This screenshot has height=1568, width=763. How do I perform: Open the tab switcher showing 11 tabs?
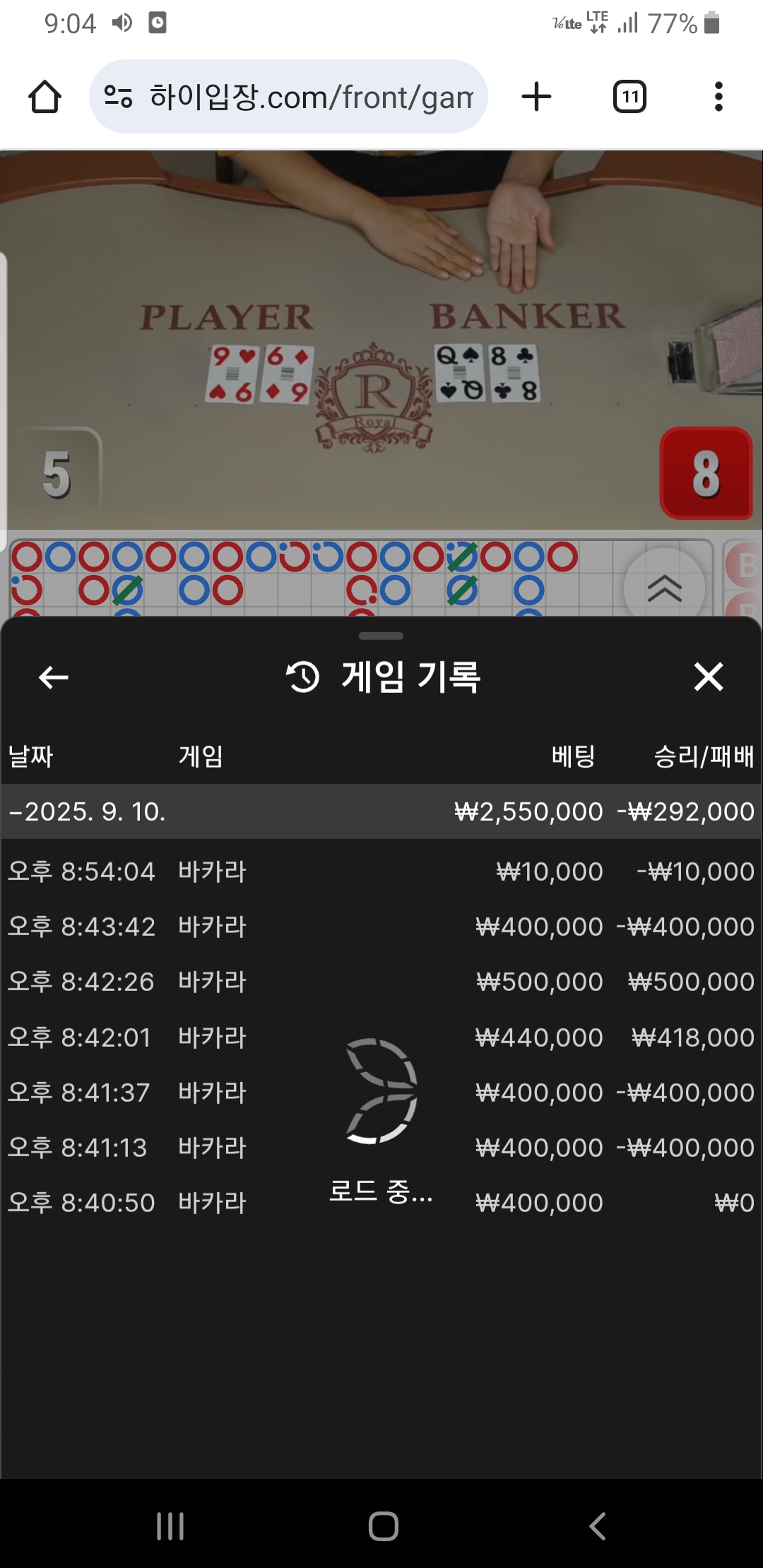pyautogui.click(x=629, y=97)
